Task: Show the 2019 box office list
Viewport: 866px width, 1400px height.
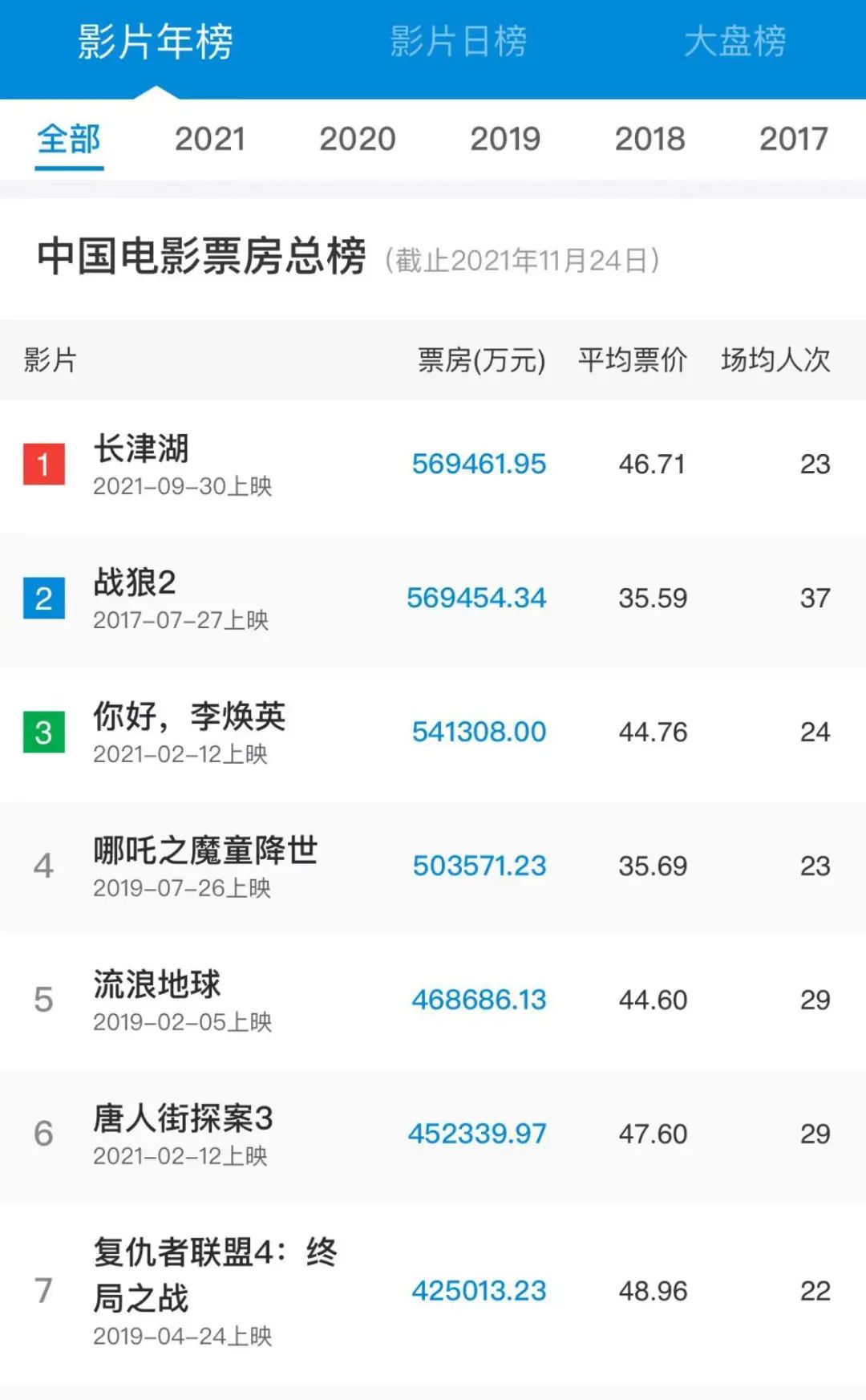Action: pos(505,139)
